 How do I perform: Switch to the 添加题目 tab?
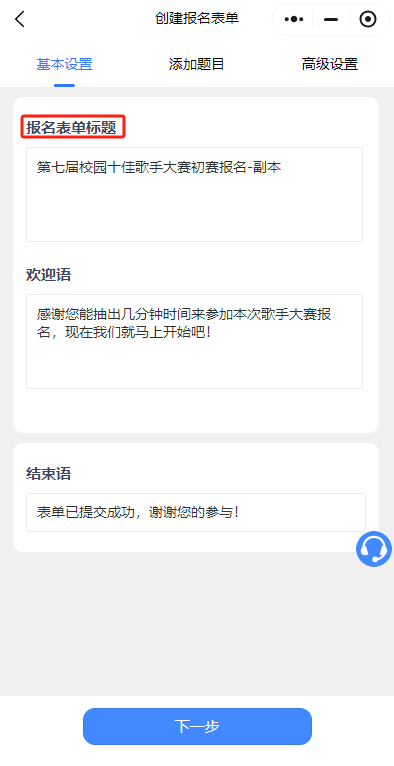click(197, 64)
